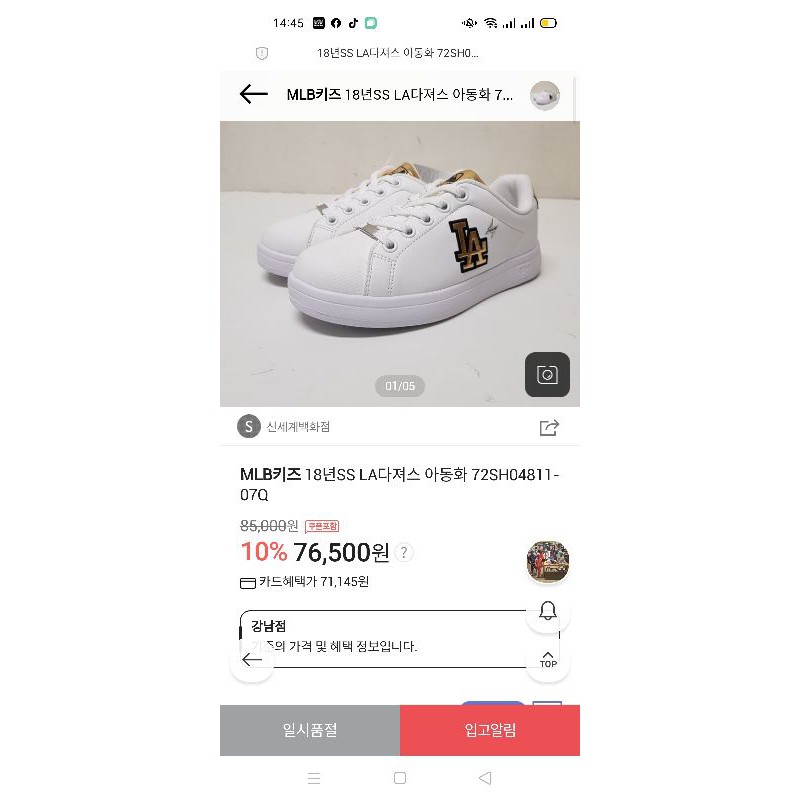Show price info via the question mark
This screenshot has height=800, width=800.
(404, 553)
